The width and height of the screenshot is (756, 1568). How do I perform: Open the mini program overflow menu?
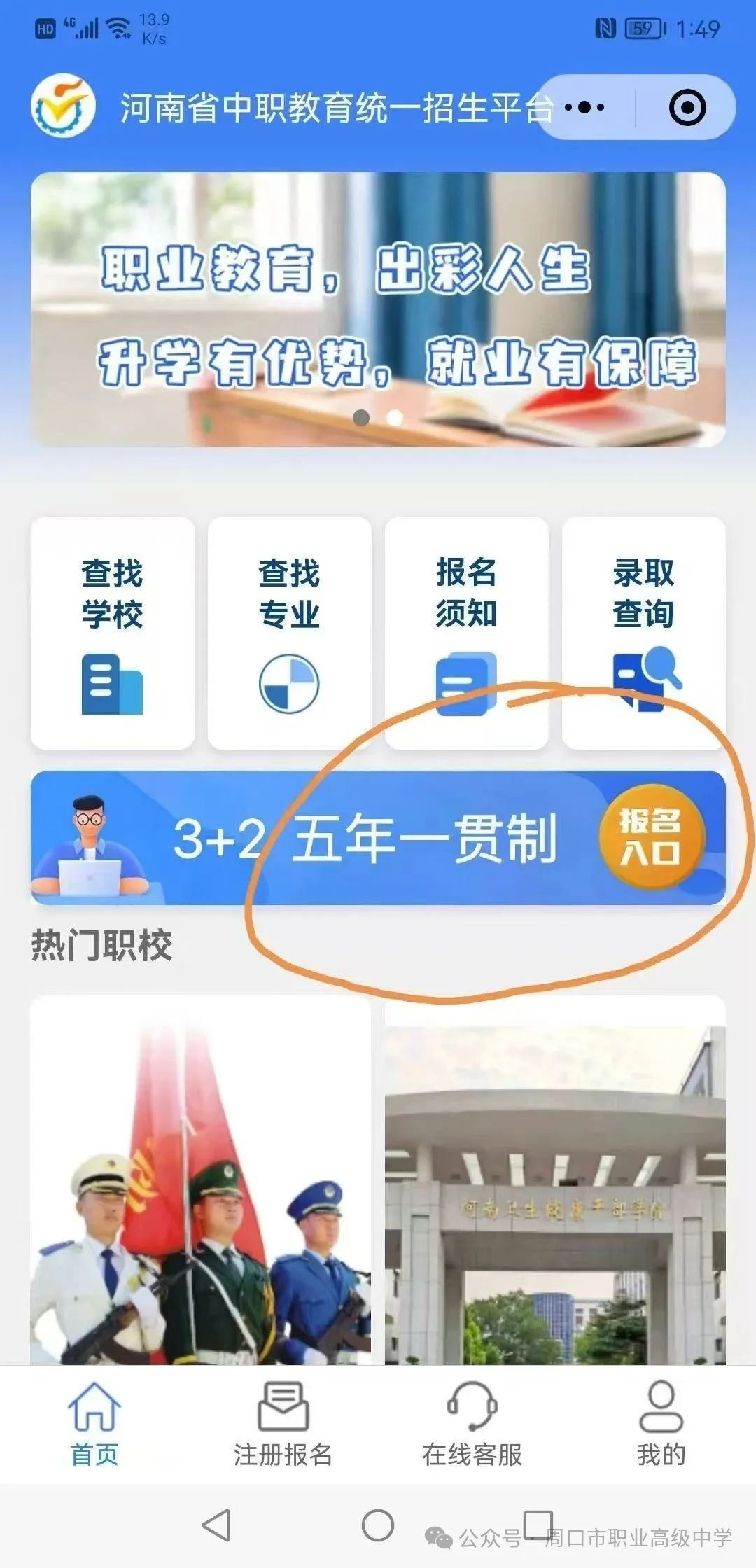click(585, 107)
